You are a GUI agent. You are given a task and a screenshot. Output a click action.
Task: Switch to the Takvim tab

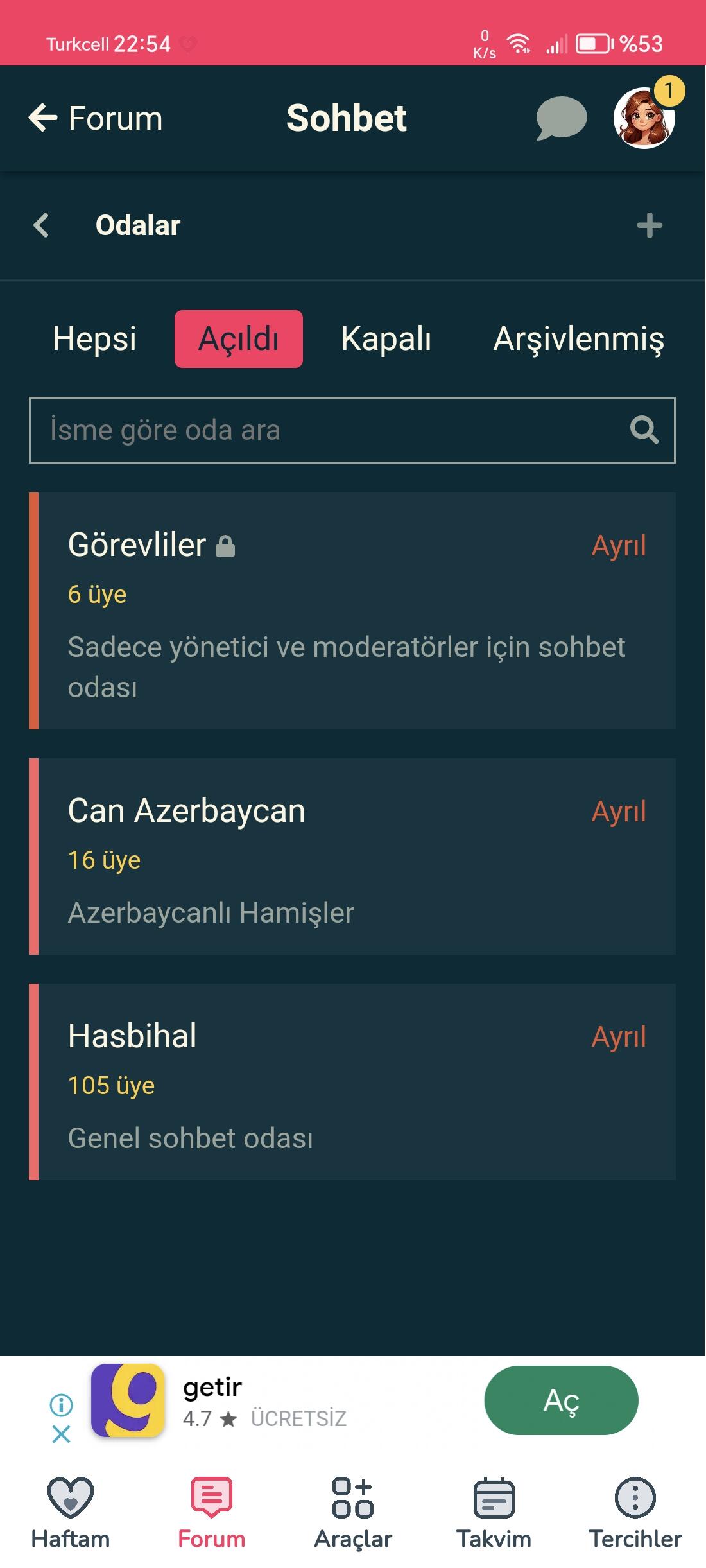coord(494,1511)
